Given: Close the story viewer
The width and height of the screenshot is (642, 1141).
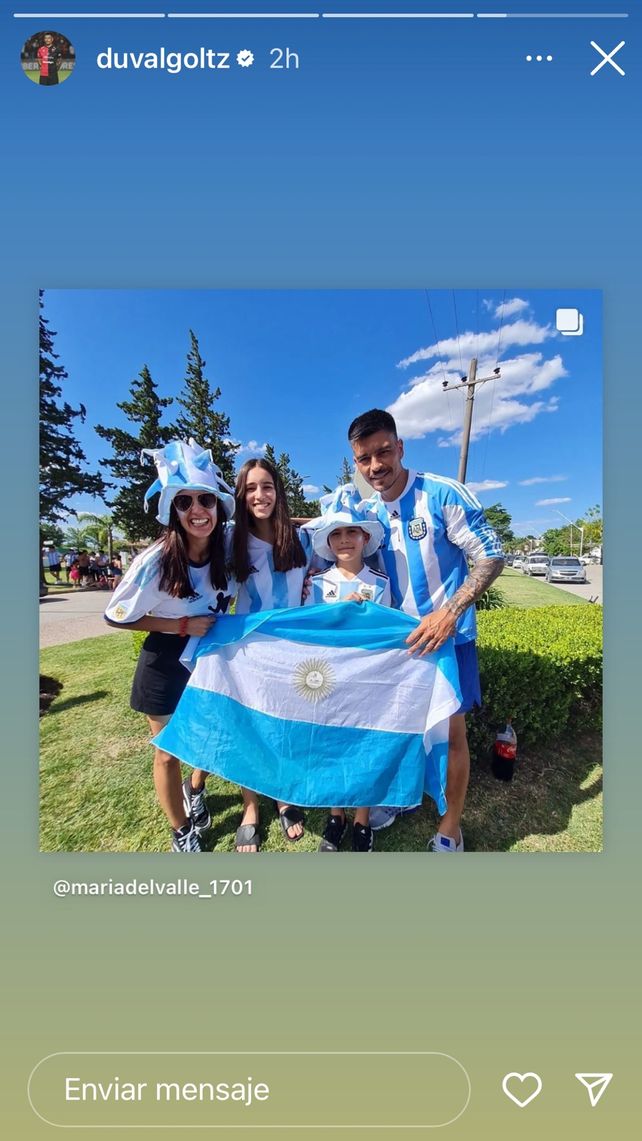Looking at the screenshot, I should 607,58.
